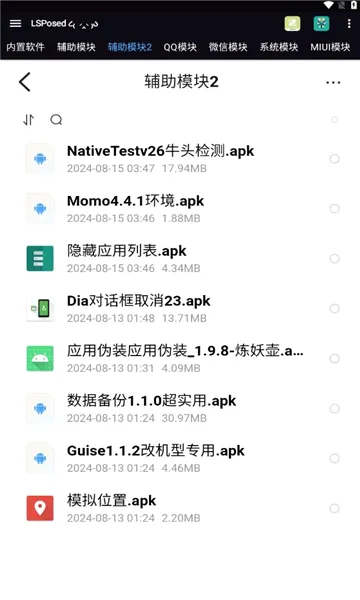The height and width of the screenshot is (600, 360).
Task: Open Dia对话框取消23.apk file
Action: (180, 308)
